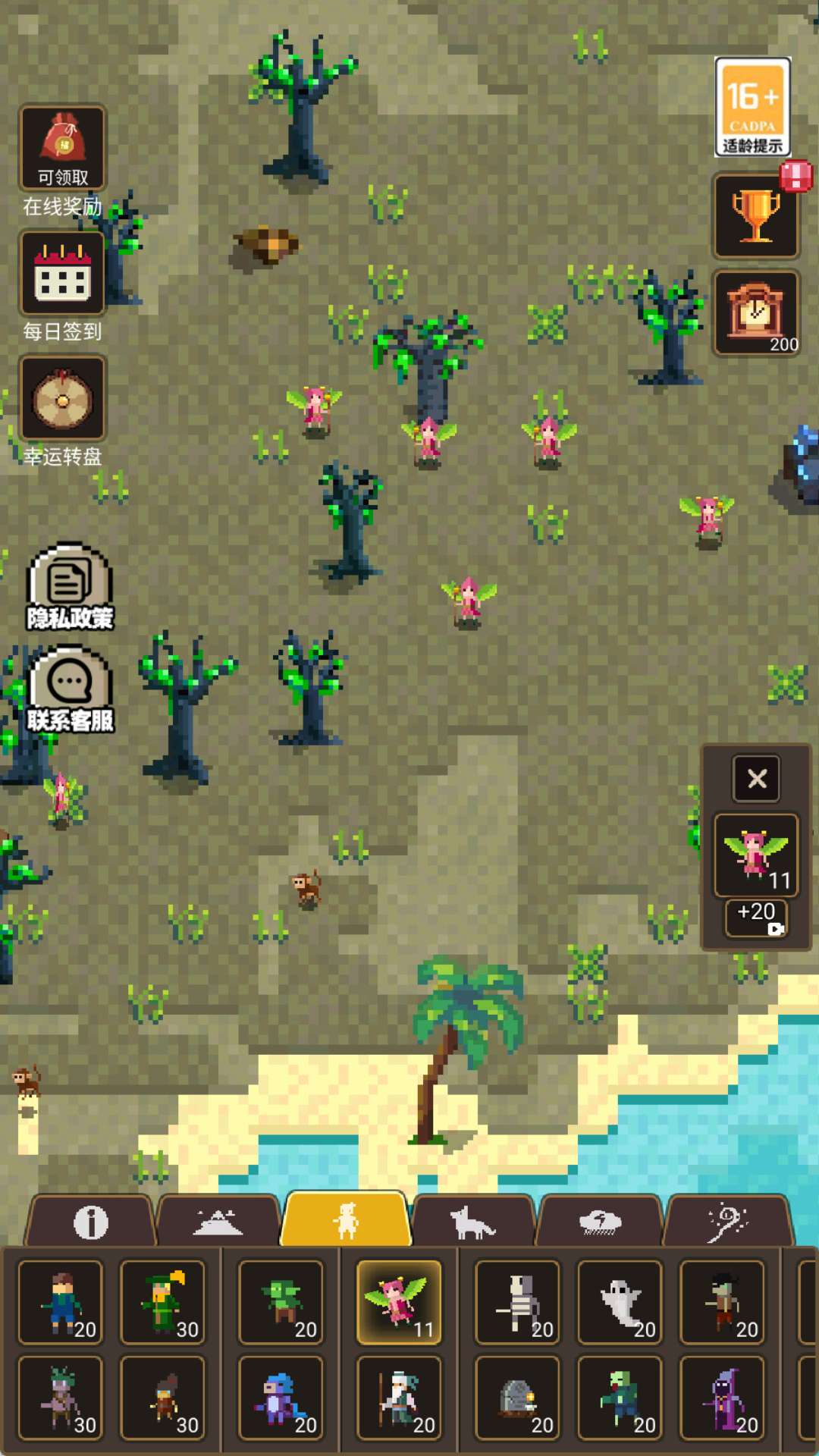The width and height of the screenshot is (819, 1456).
Task: Open the clock icon showing 200
Action: [x=756, y=313]
